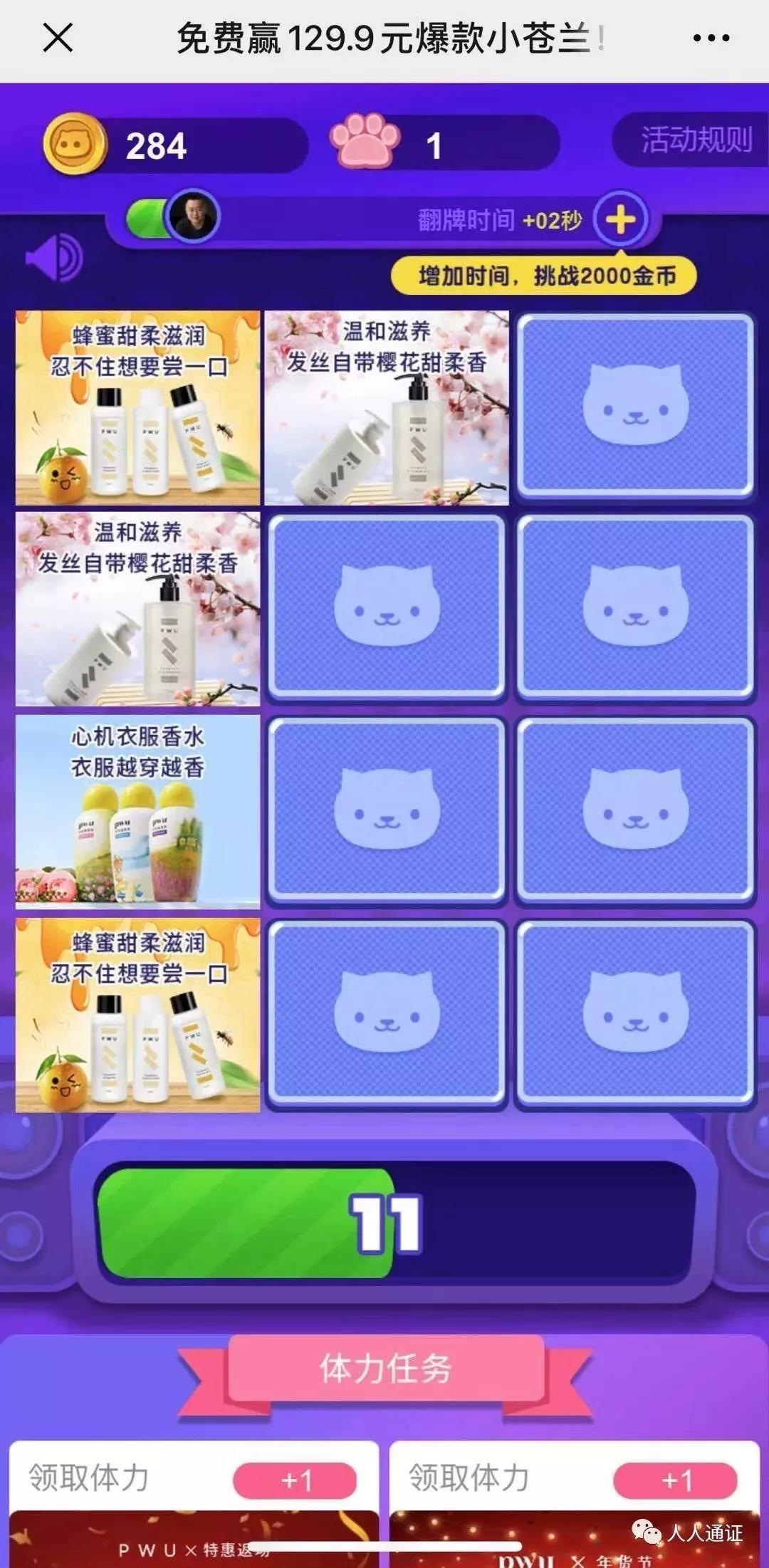
Task: Flip the face-down cat card beside 温和滋养 top card
Action: pyautogui.click(x=635, y=406)
